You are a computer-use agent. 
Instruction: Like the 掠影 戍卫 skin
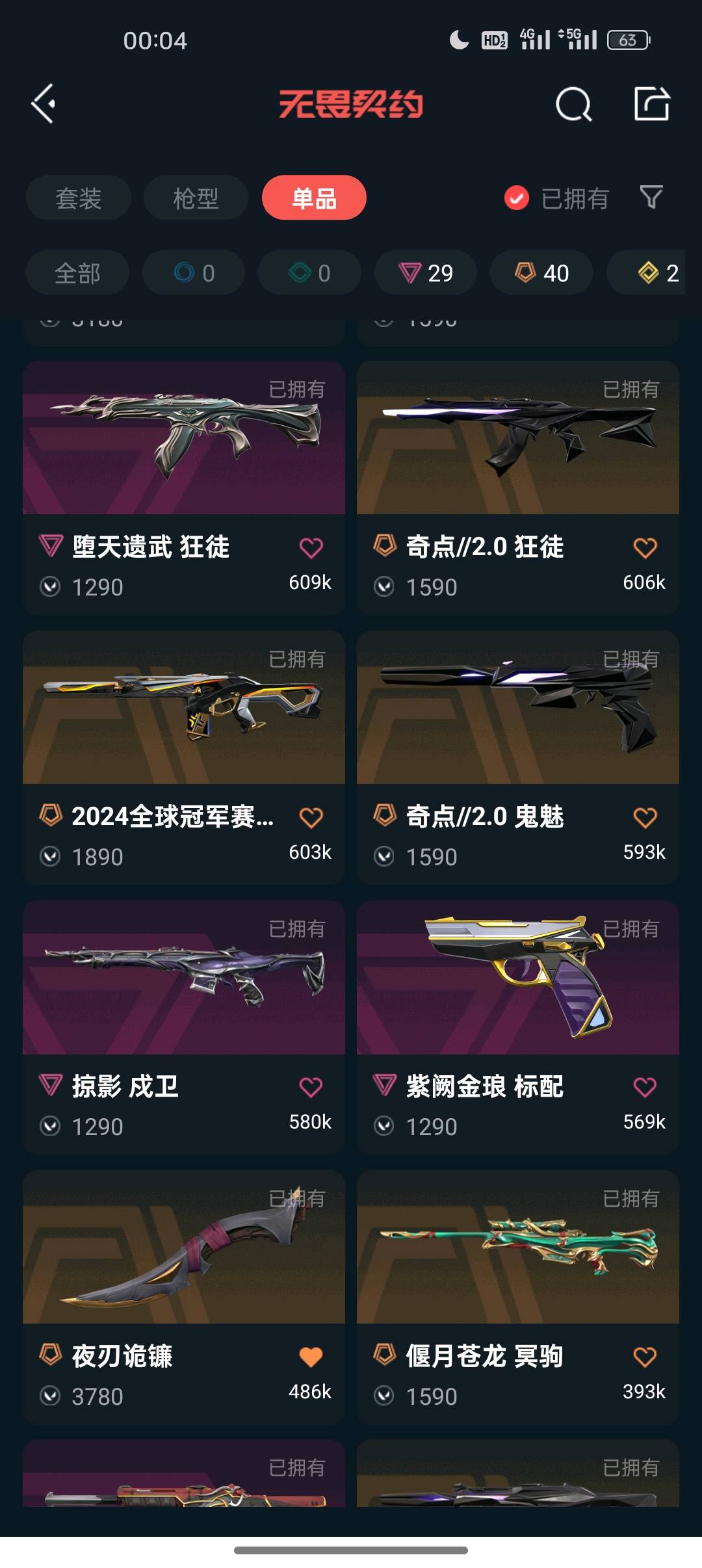[x=311, y=1087]
